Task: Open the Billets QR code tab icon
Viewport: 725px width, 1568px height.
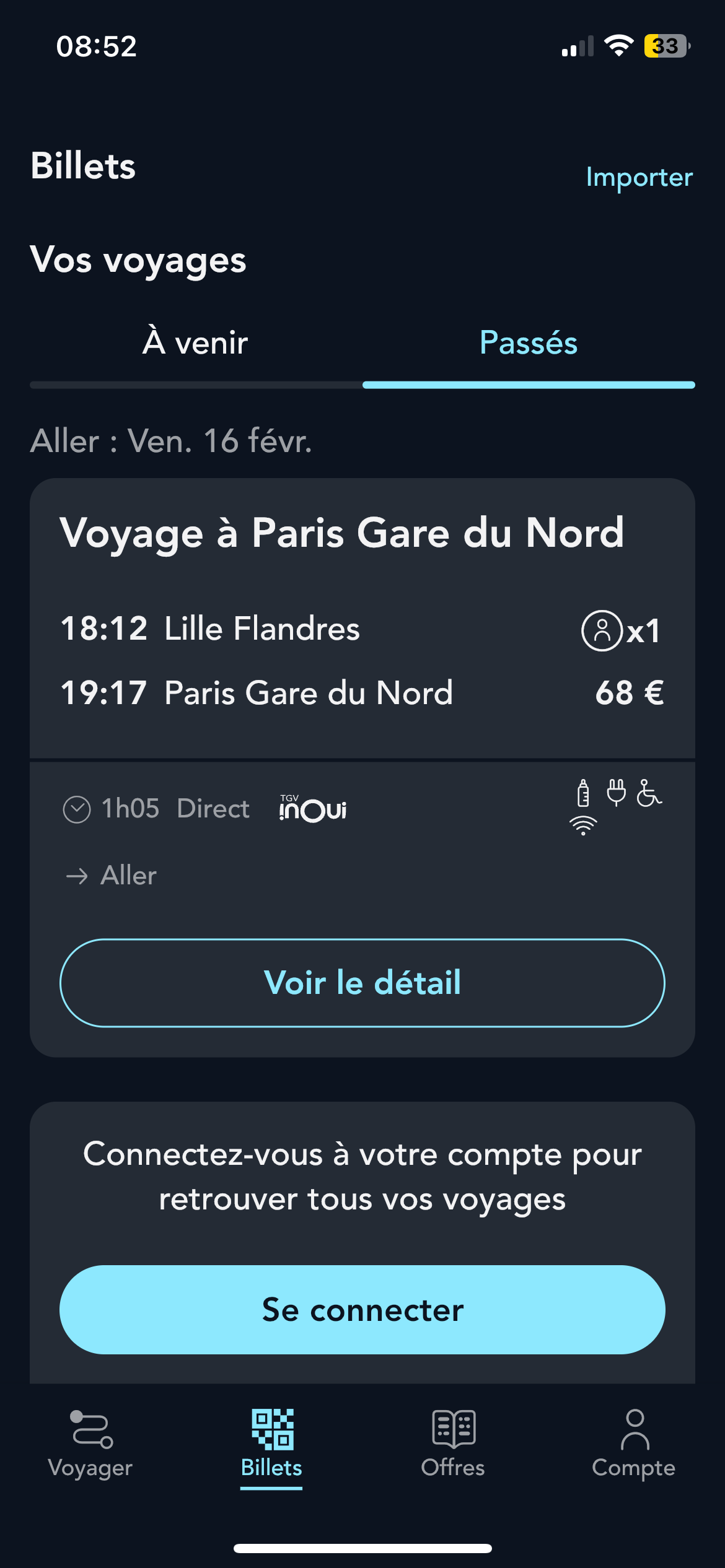Action: (x=271, y=1429)
